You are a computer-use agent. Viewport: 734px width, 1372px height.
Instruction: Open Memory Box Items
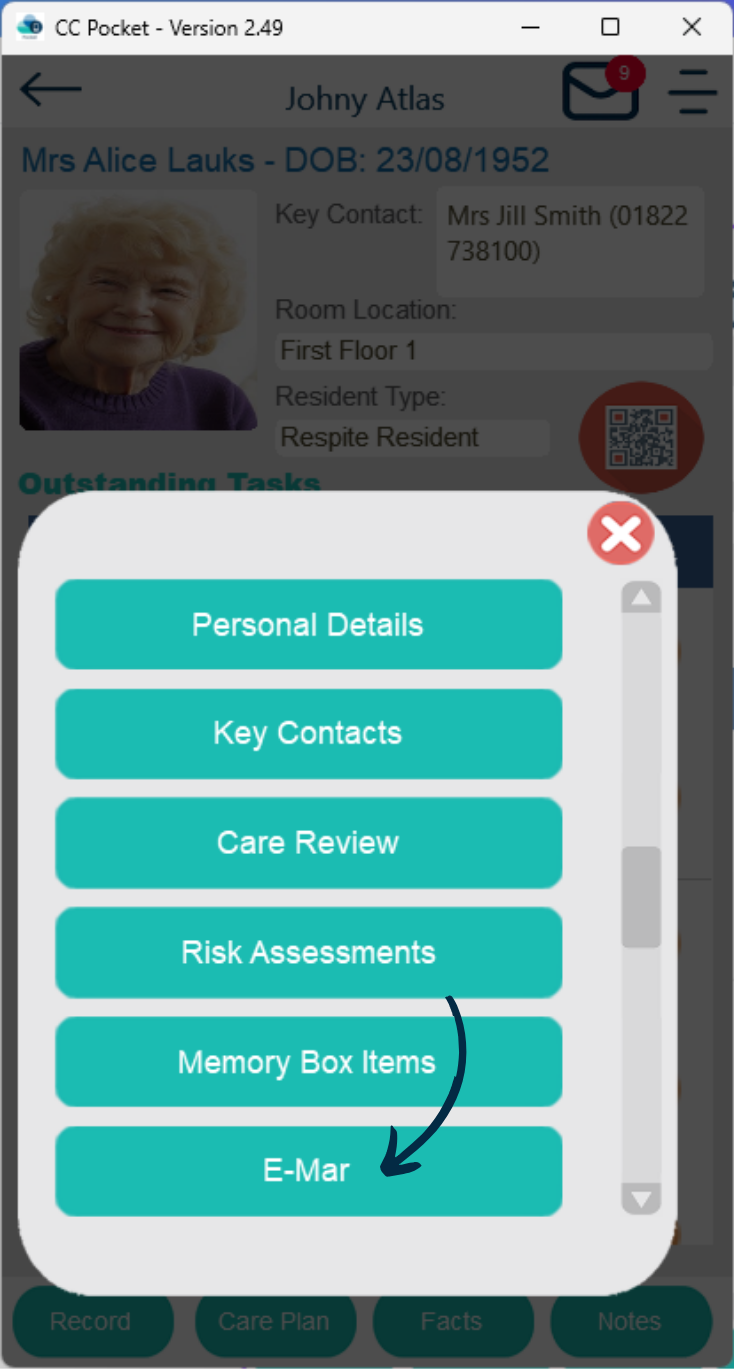click(308, 1062)
